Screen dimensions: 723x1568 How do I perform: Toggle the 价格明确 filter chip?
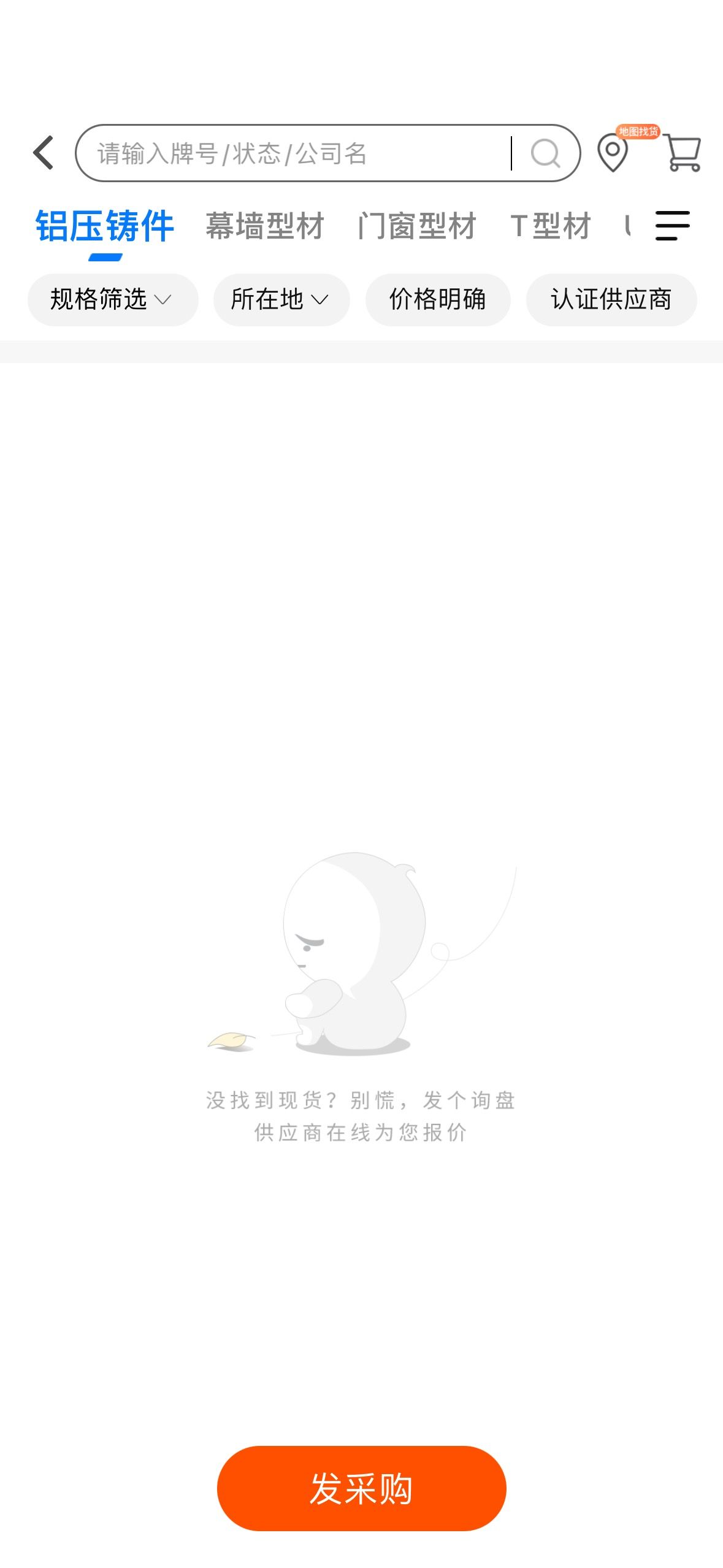click(x=438, y=299)
